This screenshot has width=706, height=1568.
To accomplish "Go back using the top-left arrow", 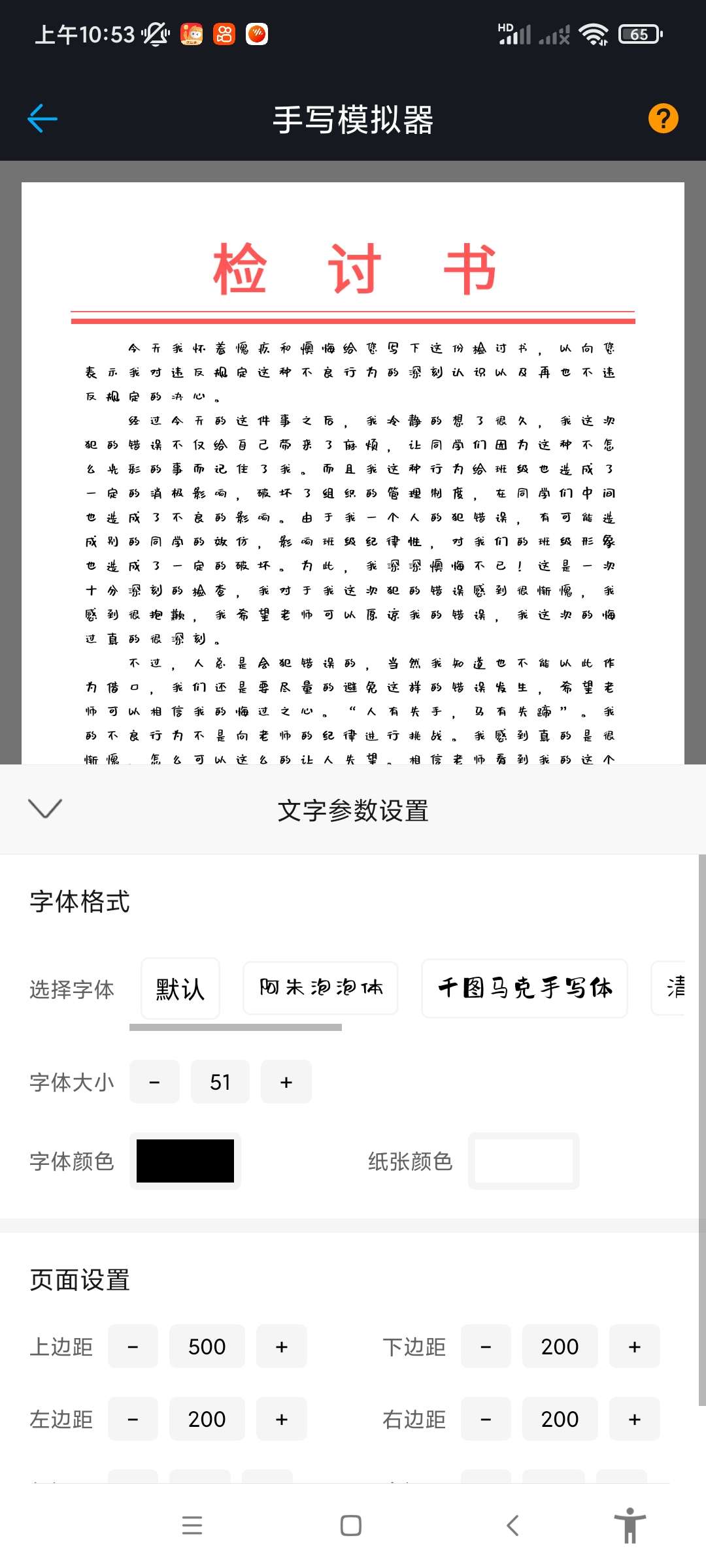I will coord(42,119).
